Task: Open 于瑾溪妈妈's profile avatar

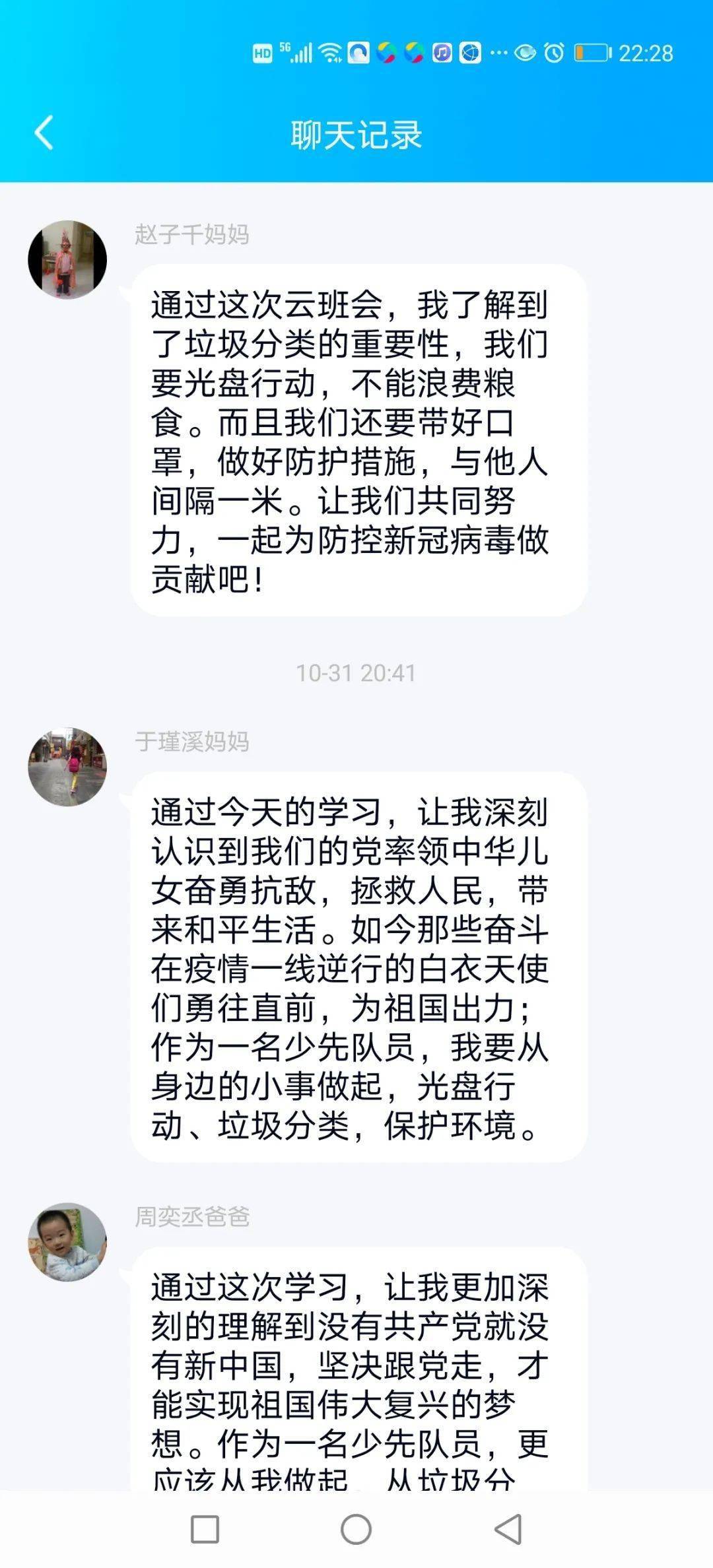Action: click(67, 767)
